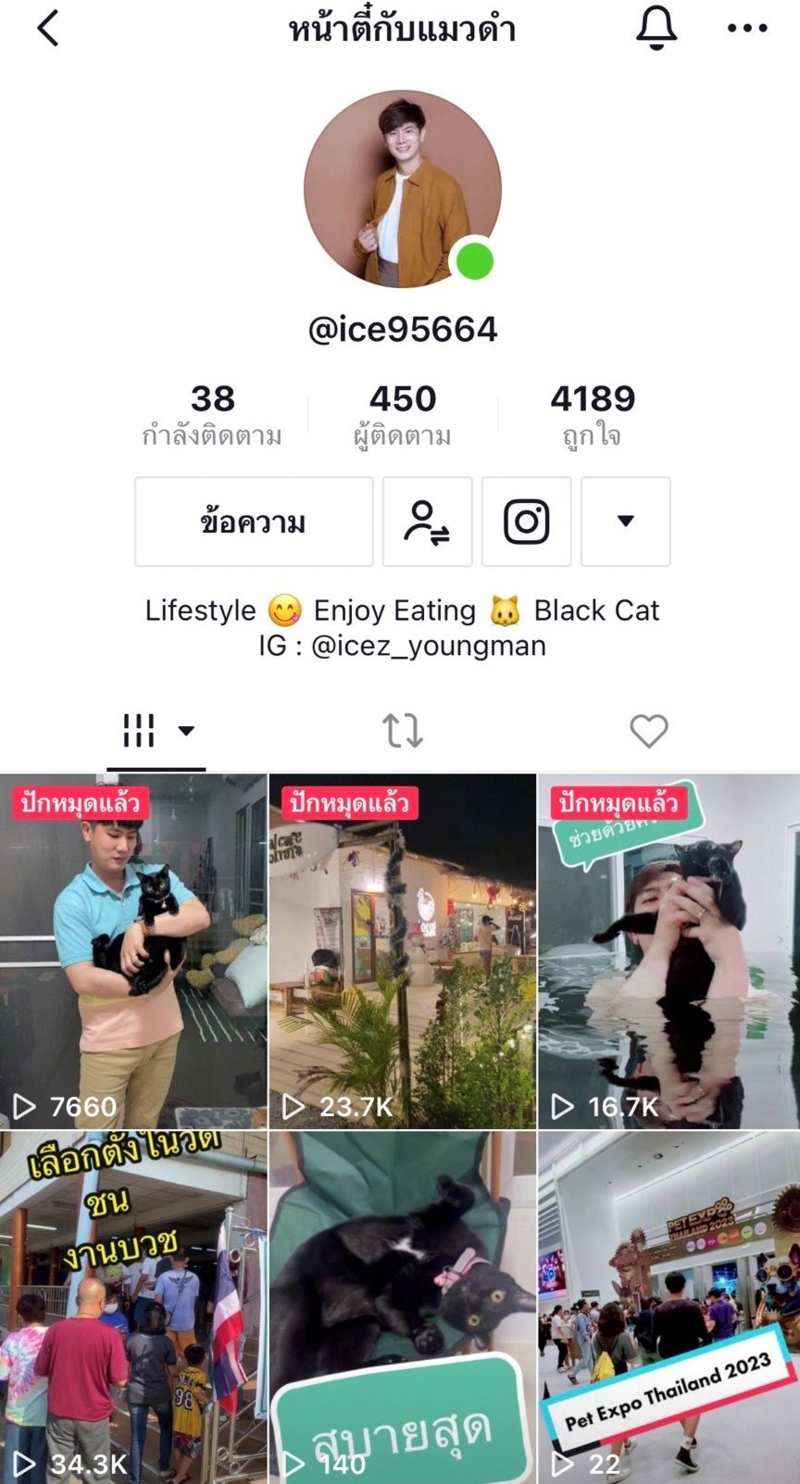Open the profile picture of @ice95664

coord(402,189)
